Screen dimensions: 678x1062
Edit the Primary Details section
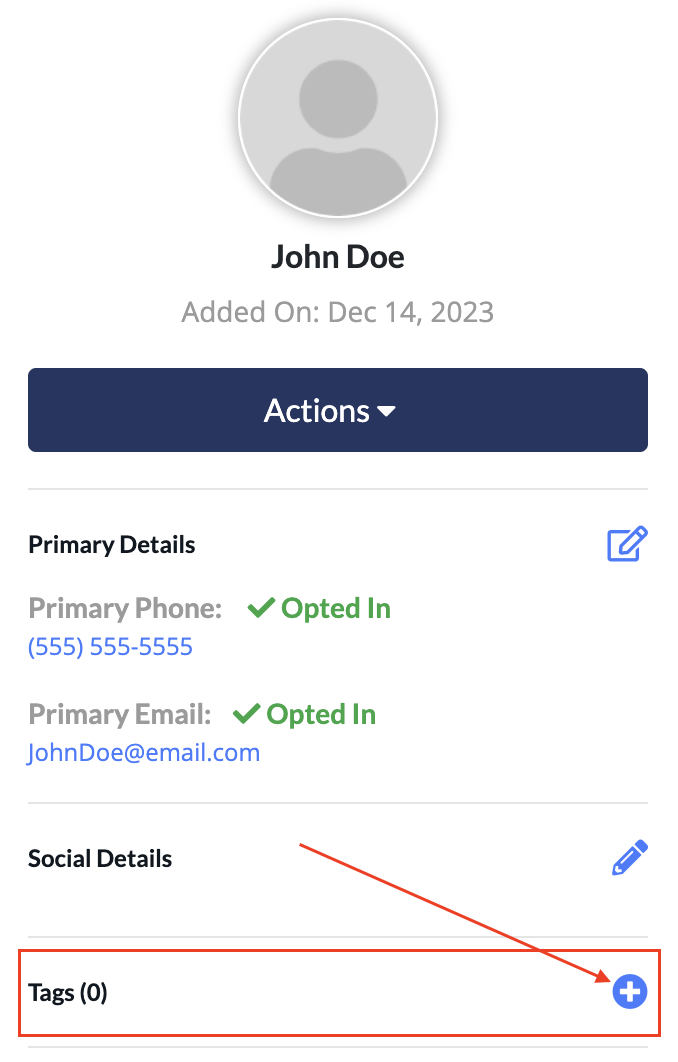(628, 545)
